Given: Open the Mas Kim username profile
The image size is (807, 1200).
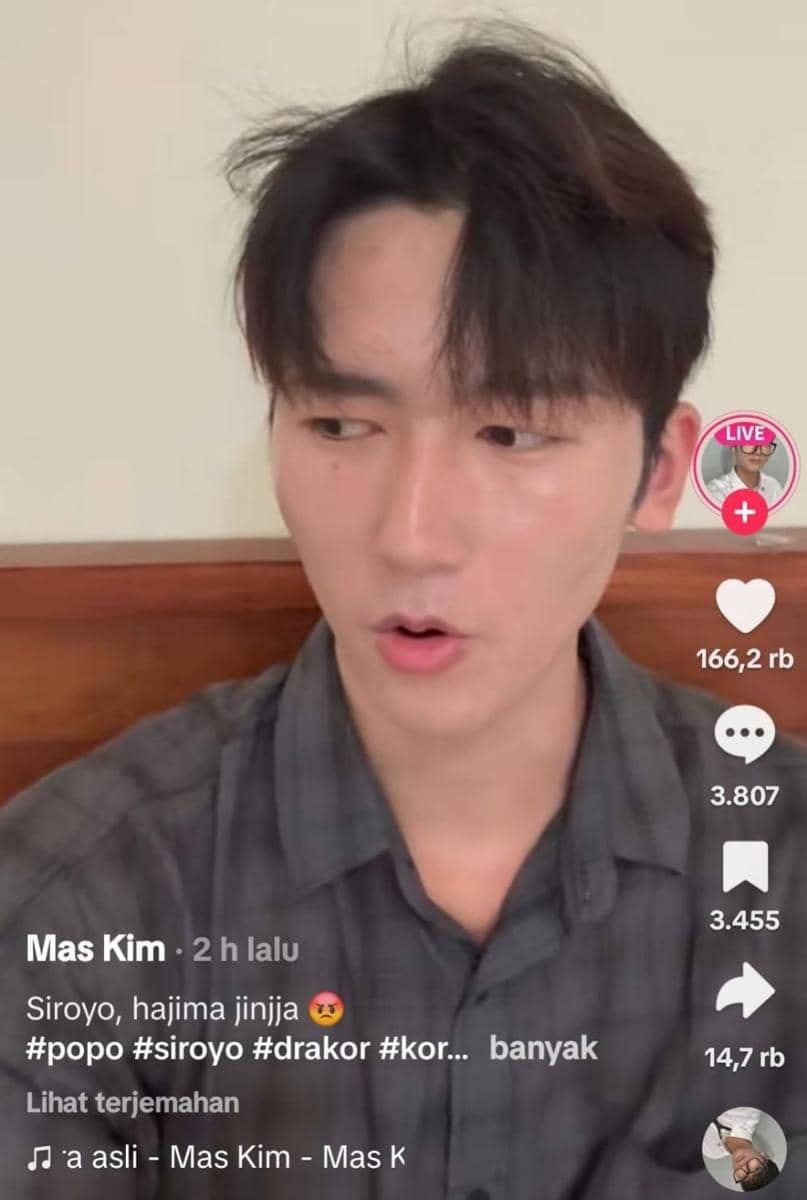Looking at the screenshot, I should 96,949.
